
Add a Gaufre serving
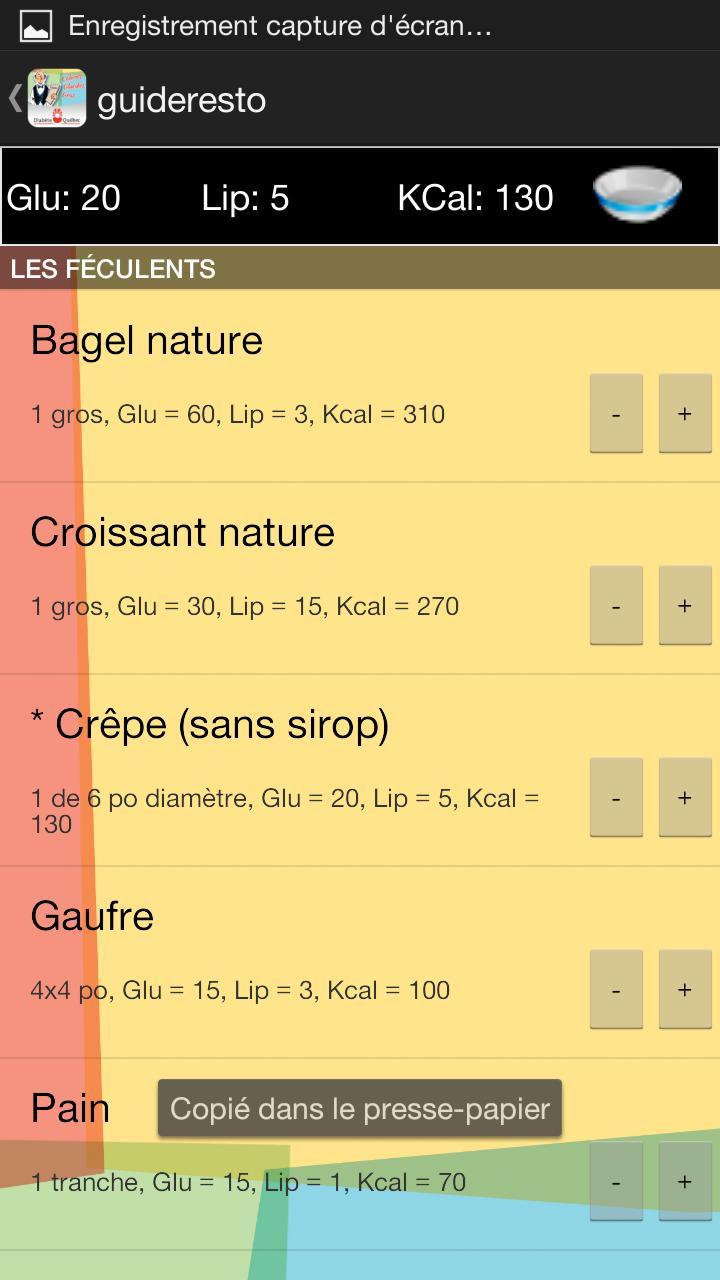[684, 989]
